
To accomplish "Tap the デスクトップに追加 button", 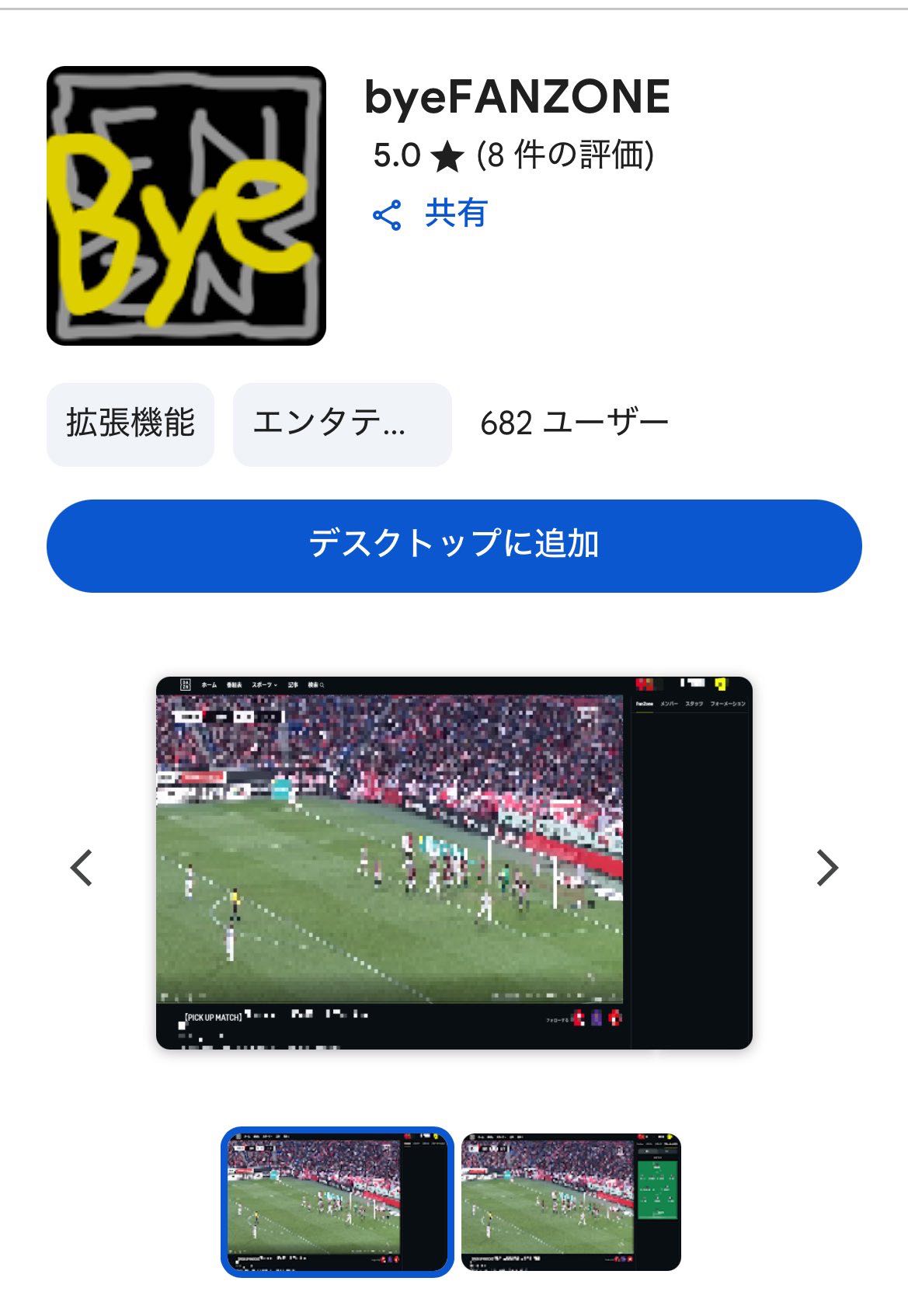I will tap(454, 545).
